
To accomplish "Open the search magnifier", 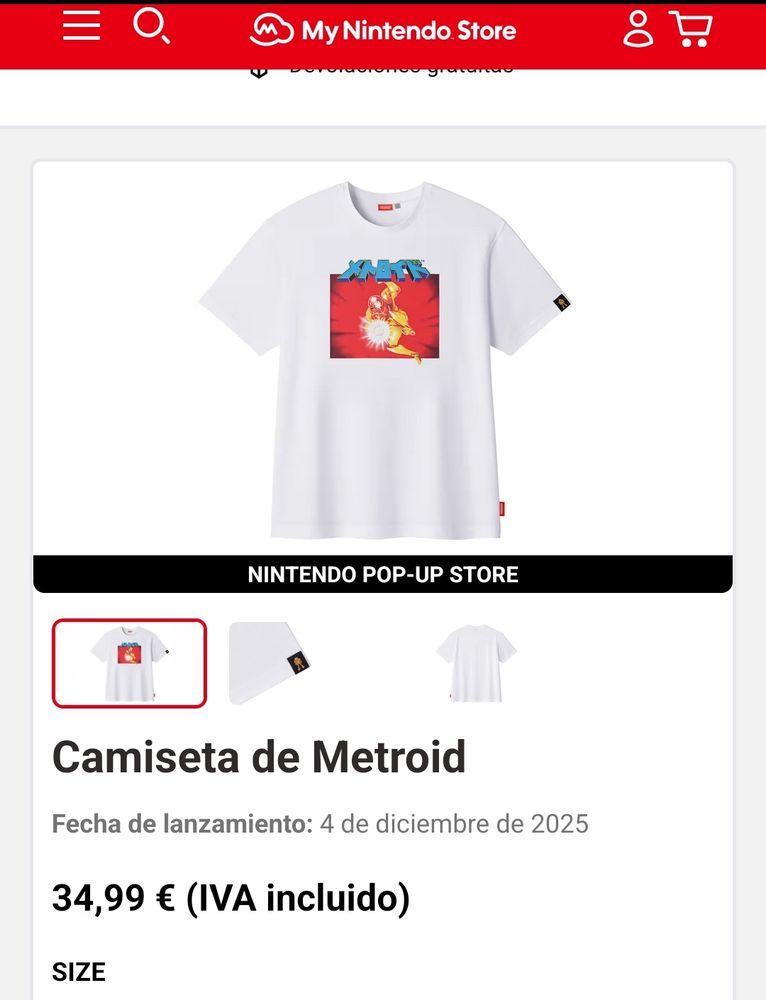I will coord(151,27).
